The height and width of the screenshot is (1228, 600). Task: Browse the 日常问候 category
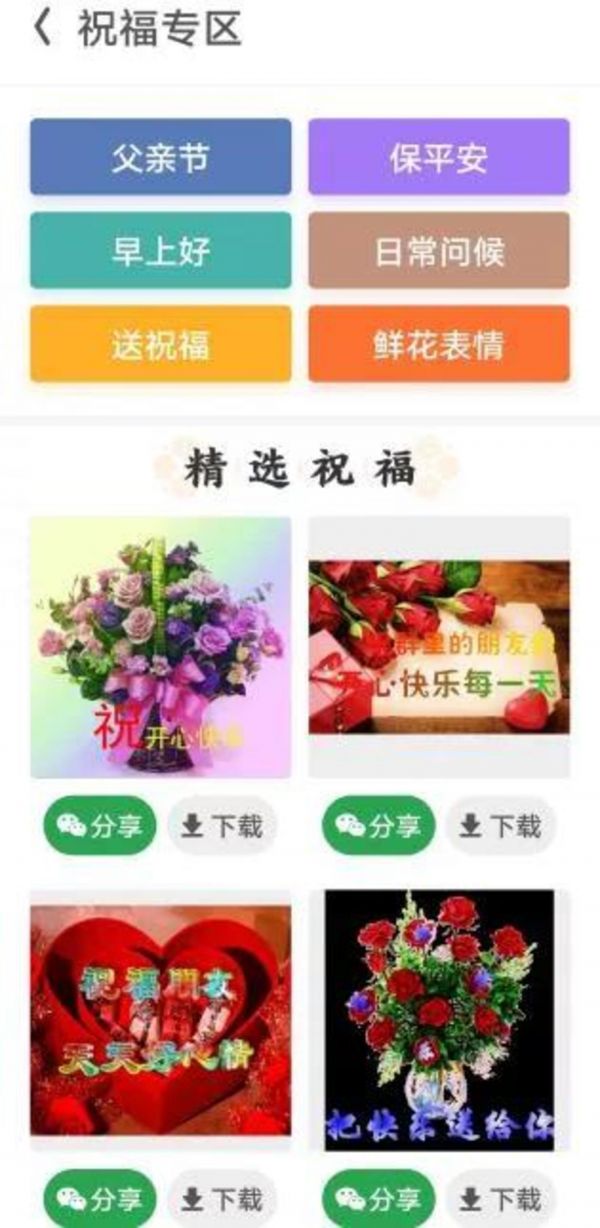coord(439,250)
